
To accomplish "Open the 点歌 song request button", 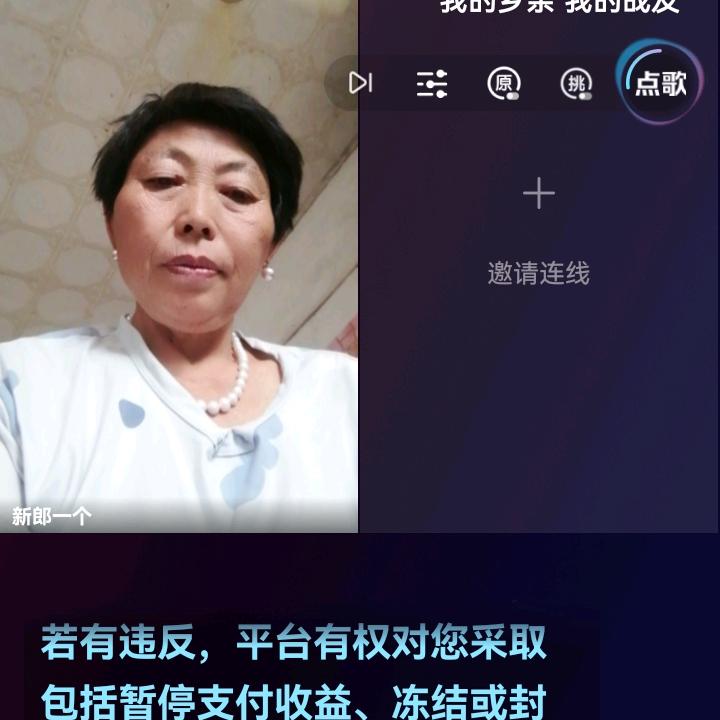I will tap(660, 83).
